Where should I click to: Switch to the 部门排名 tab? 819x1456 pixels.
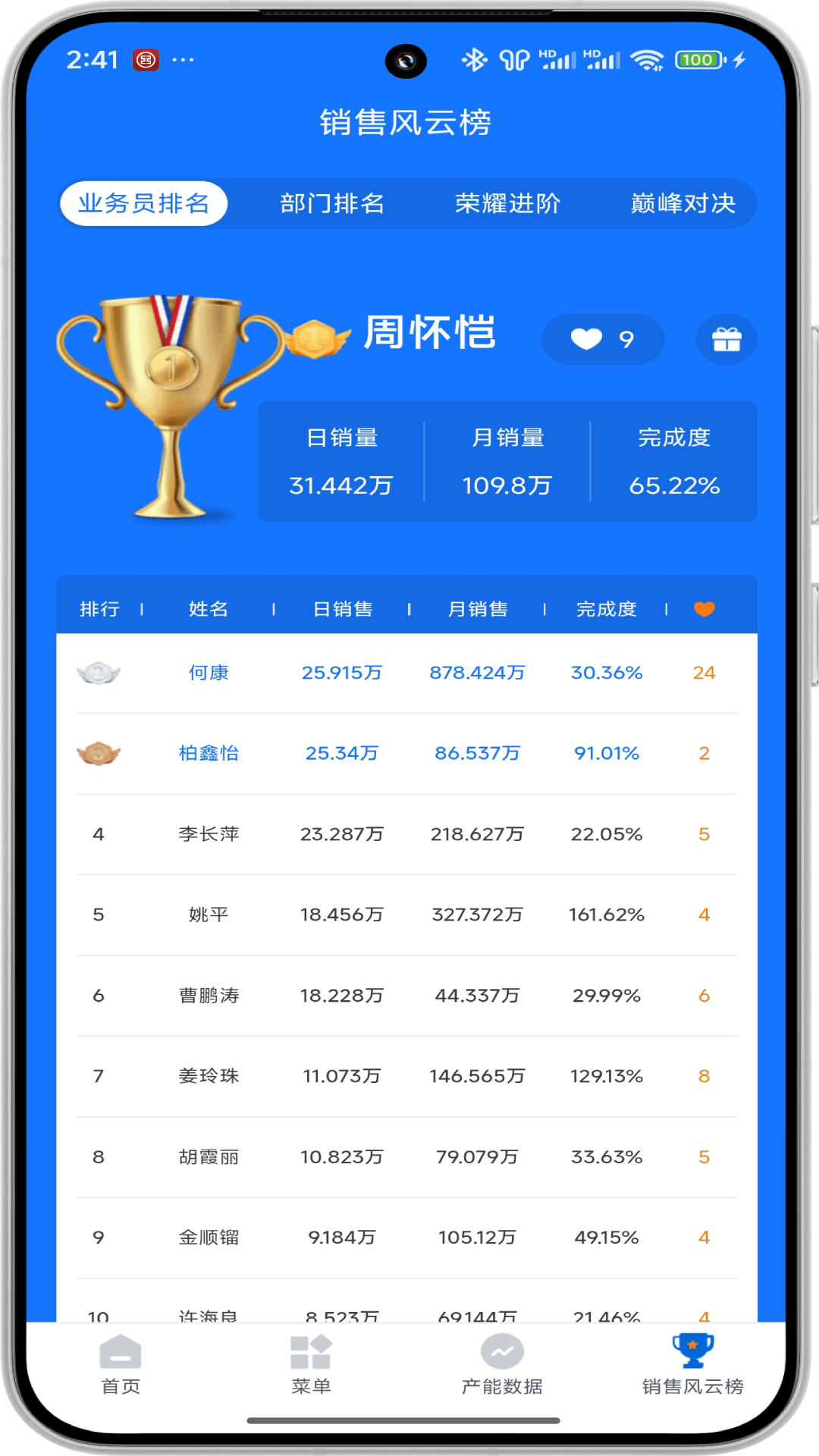pyautogui.click(x=332, y=203)
